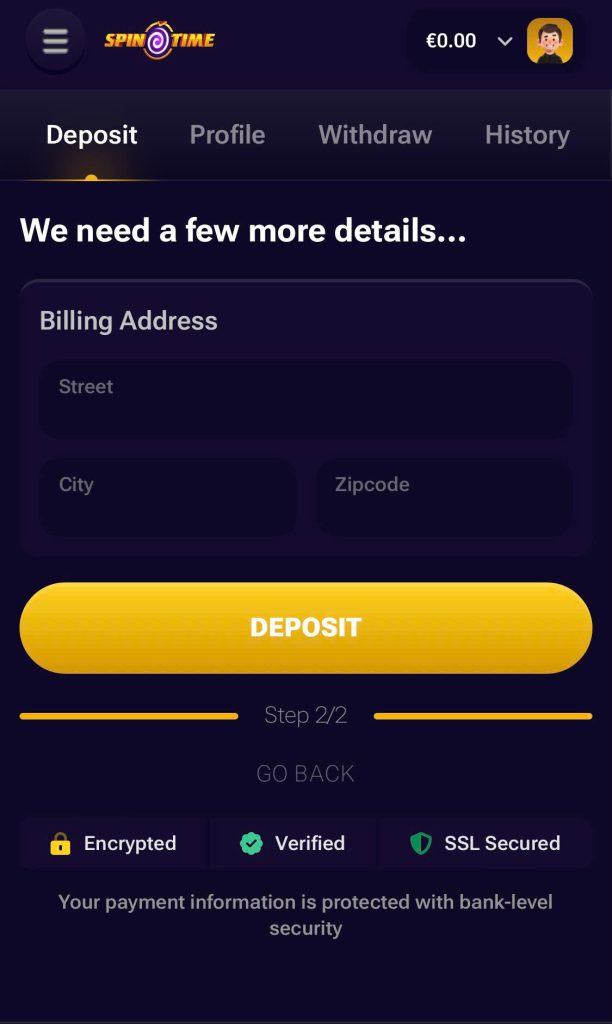This screenshot has height=1024, width=612.
Task: Tap the yellow DEPOSIT button
Action: tap(305, 627)
